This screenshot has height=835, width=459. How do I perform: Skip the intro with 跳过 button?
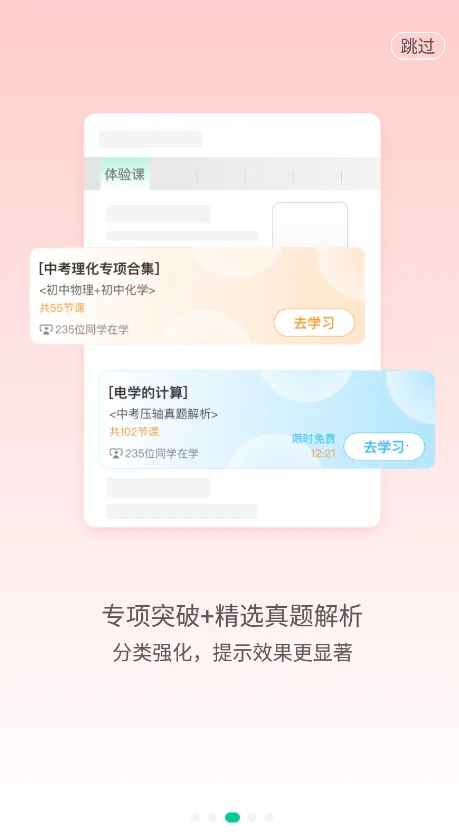pos(417,46)
